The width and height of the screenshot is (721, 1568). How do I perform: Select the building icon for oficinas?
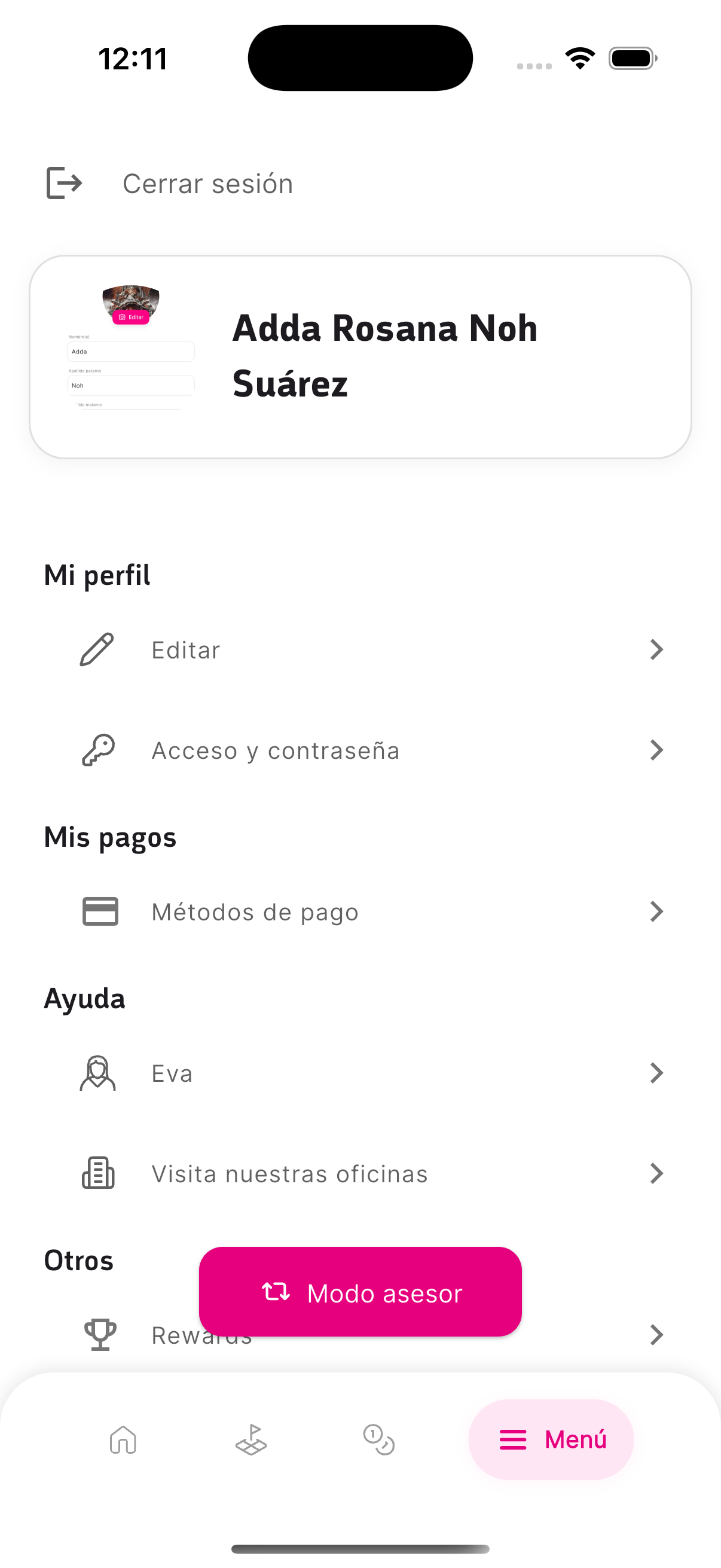99,1173
